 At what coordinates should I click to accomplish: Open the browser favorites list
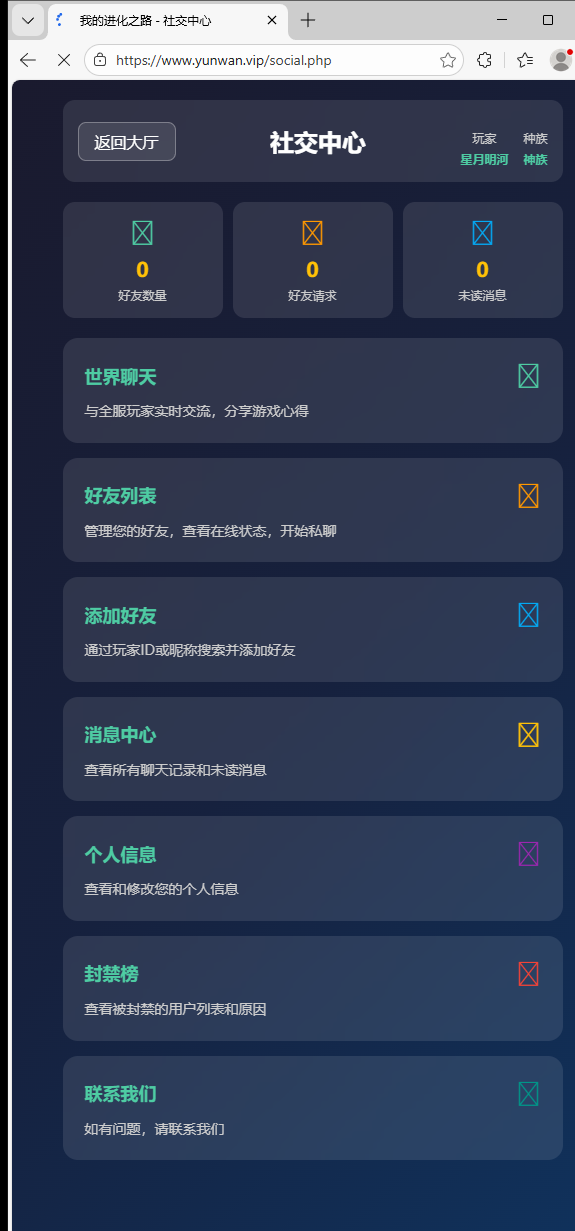(525, 60)
